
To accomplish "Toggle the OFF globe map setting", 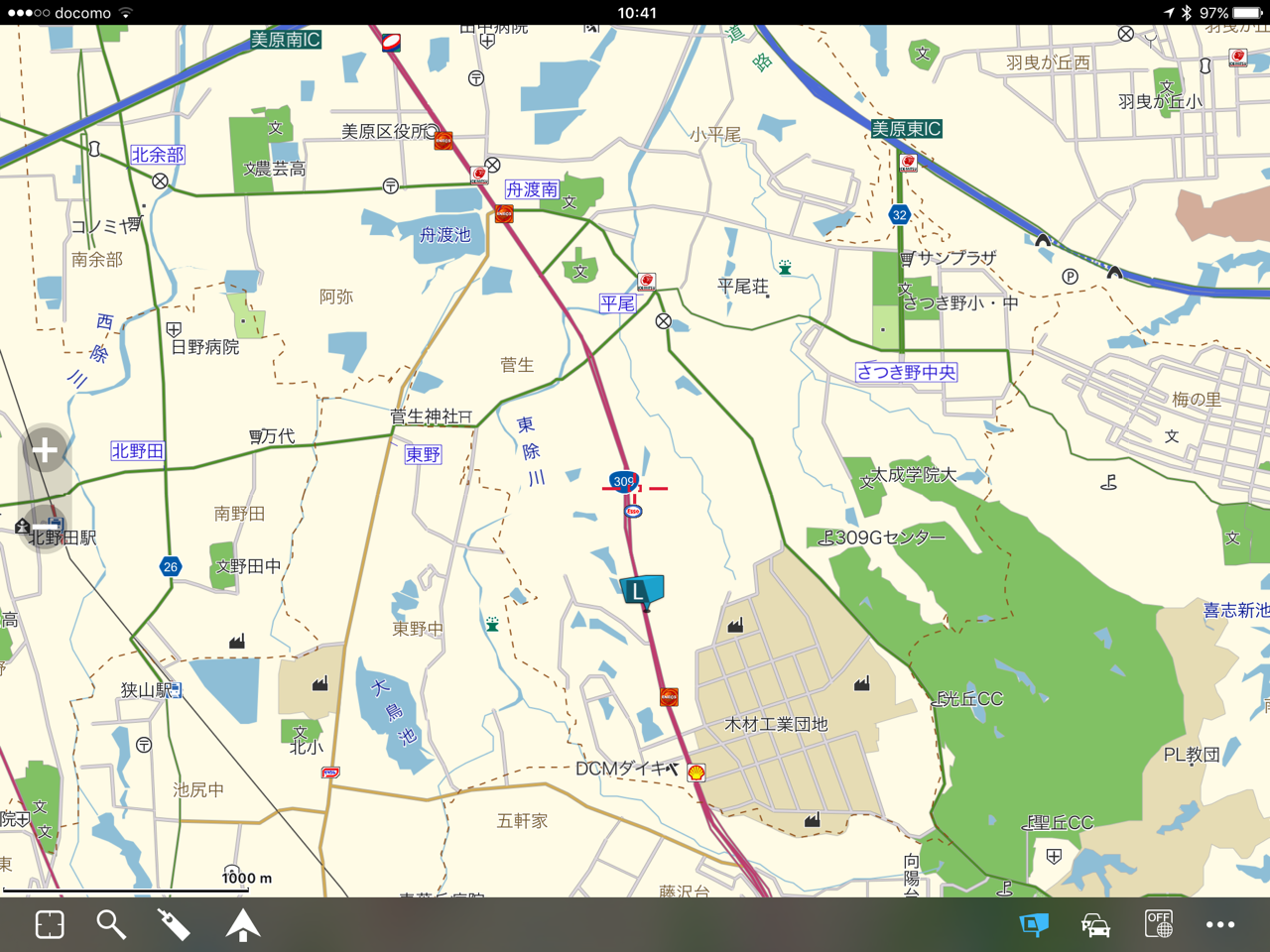I will [x=1158, y=924].
